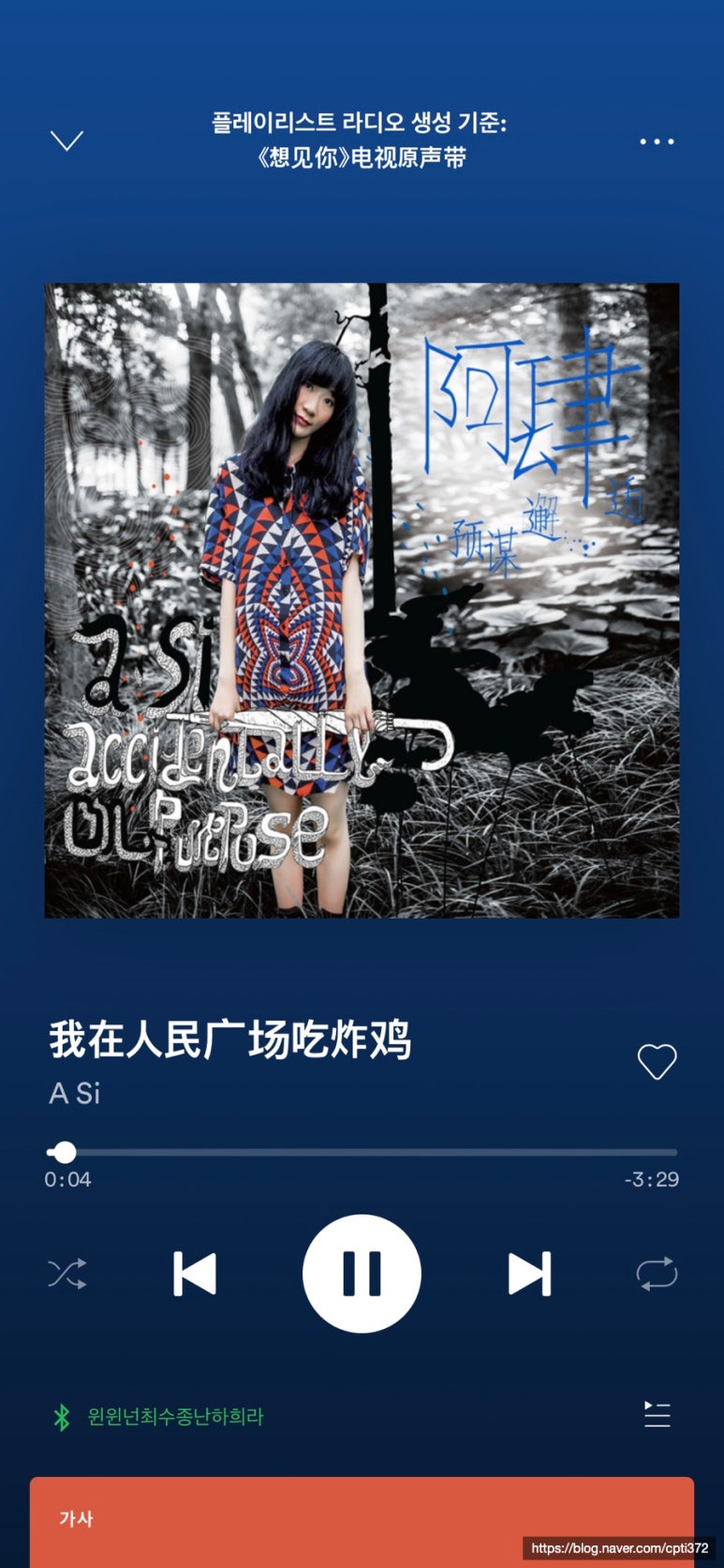The height and width of the screenshot is (1568, 724).
Task: Open the 가사 lyrics card
Action: [x=362, y=1520]
